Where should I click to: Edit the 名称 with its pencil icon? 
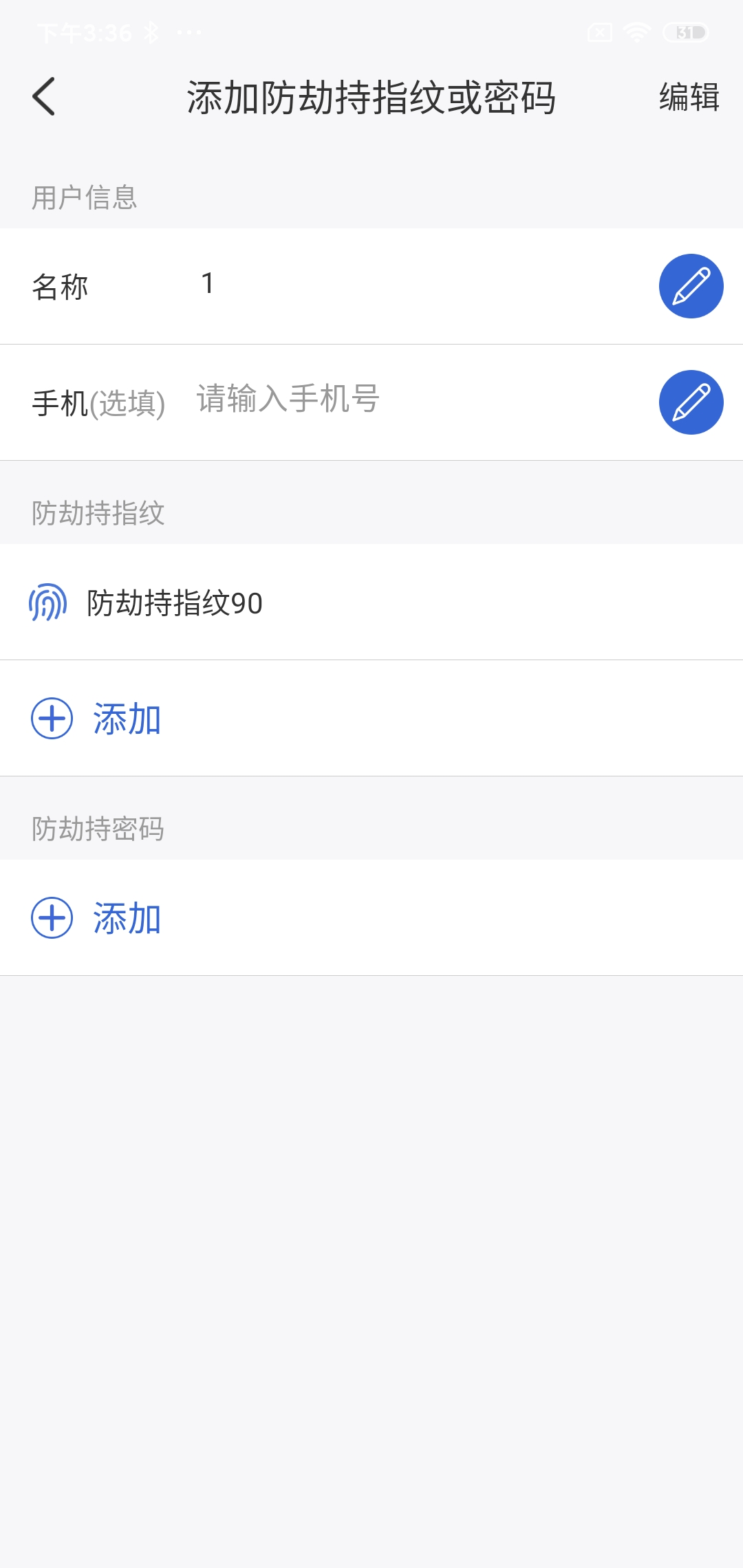click(x=691, y=286)
